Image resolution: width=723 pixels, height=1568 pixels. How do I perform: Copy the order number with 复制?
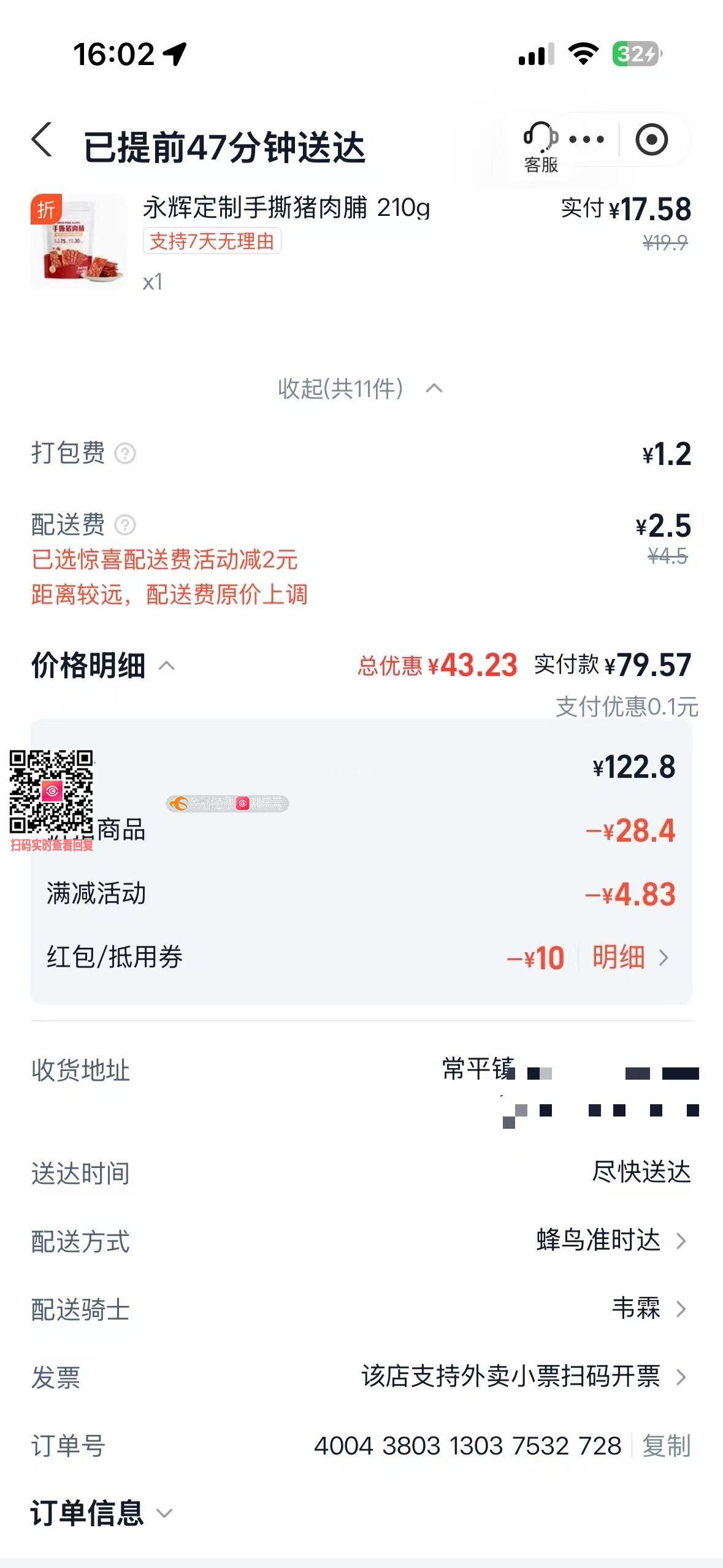[x=666, y=1446]
